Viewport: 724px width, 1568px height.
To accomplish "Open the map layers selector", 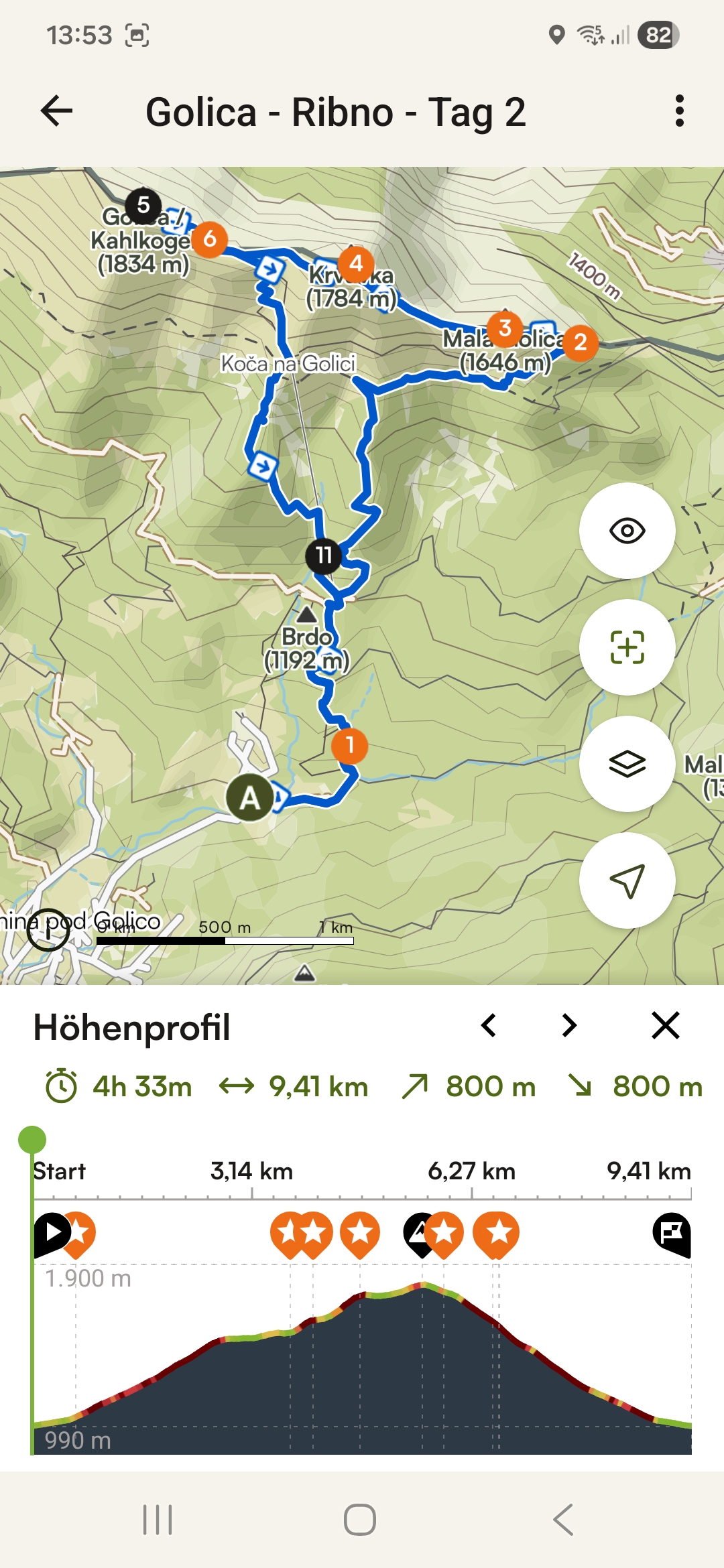I will 627,764.
